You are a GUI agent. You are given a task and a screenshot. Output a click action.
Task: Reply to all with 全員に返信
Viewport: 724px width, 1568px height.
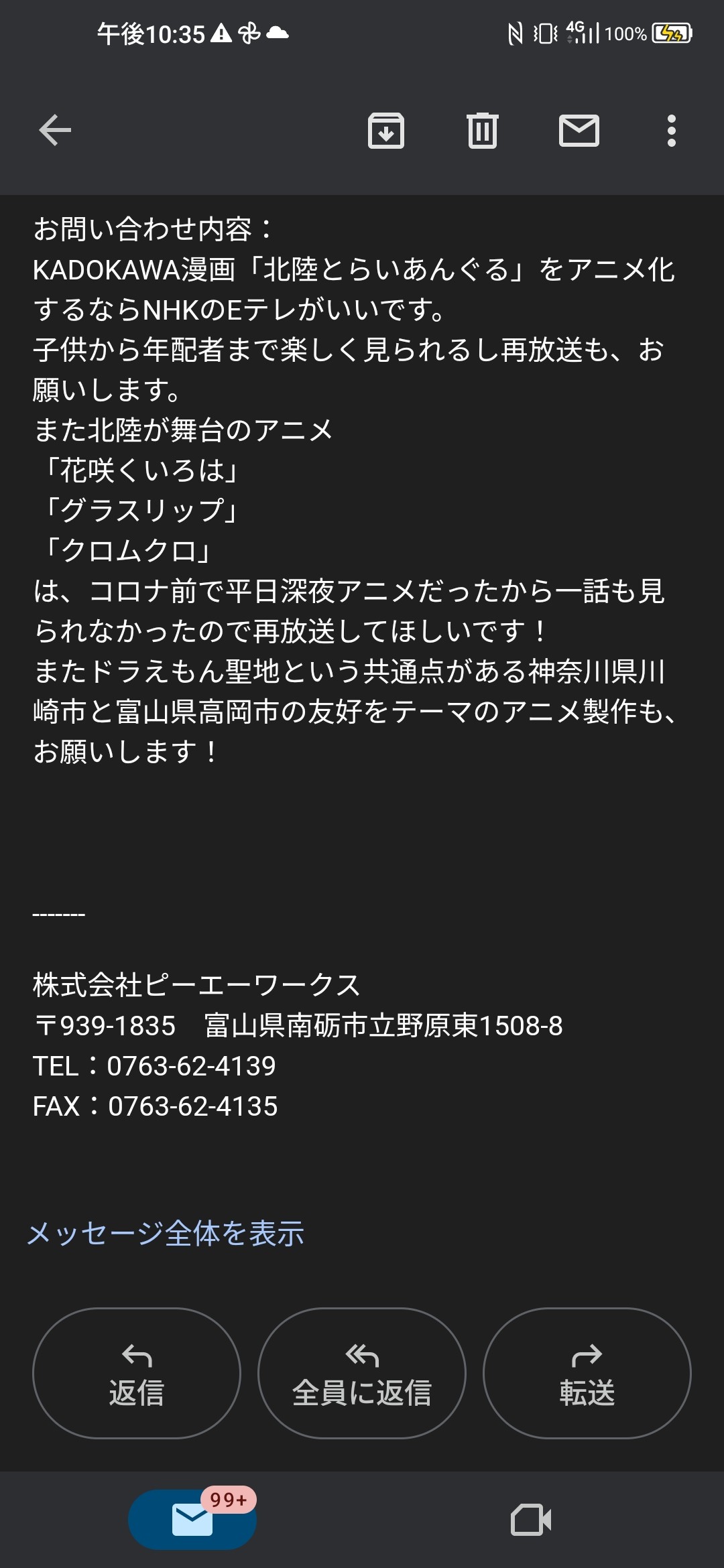362,1373
